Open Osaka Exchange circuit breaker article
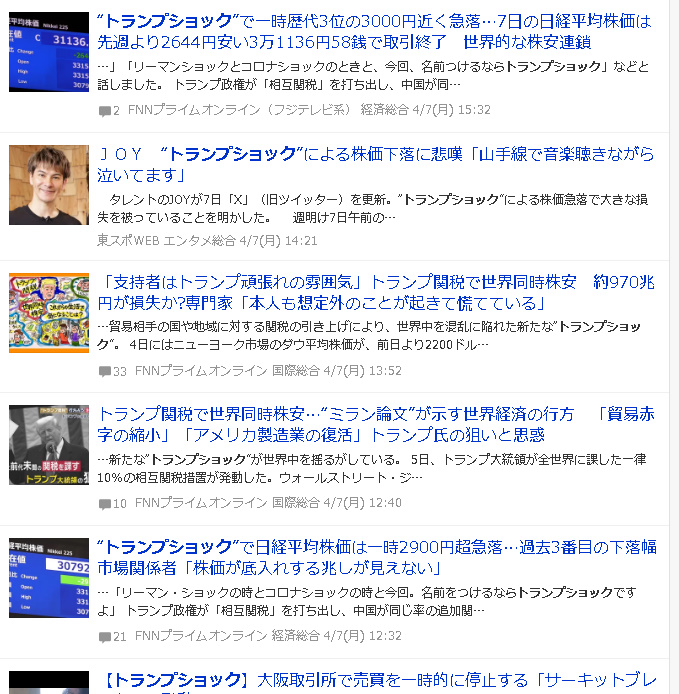The width and height of the screenshot is (679, 694). [376, 684]
